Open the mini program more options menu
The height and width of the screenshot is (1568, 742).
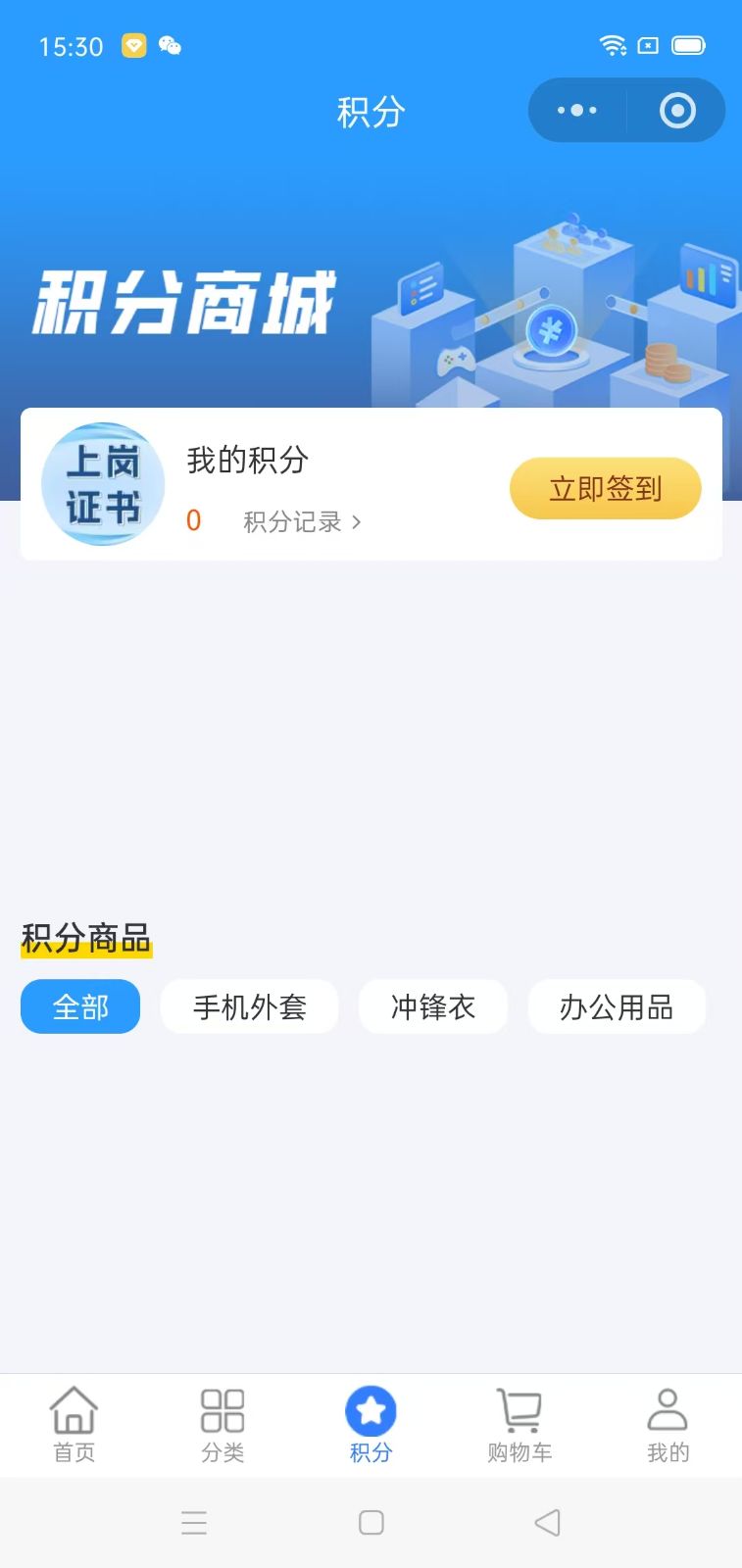(576, 111)
